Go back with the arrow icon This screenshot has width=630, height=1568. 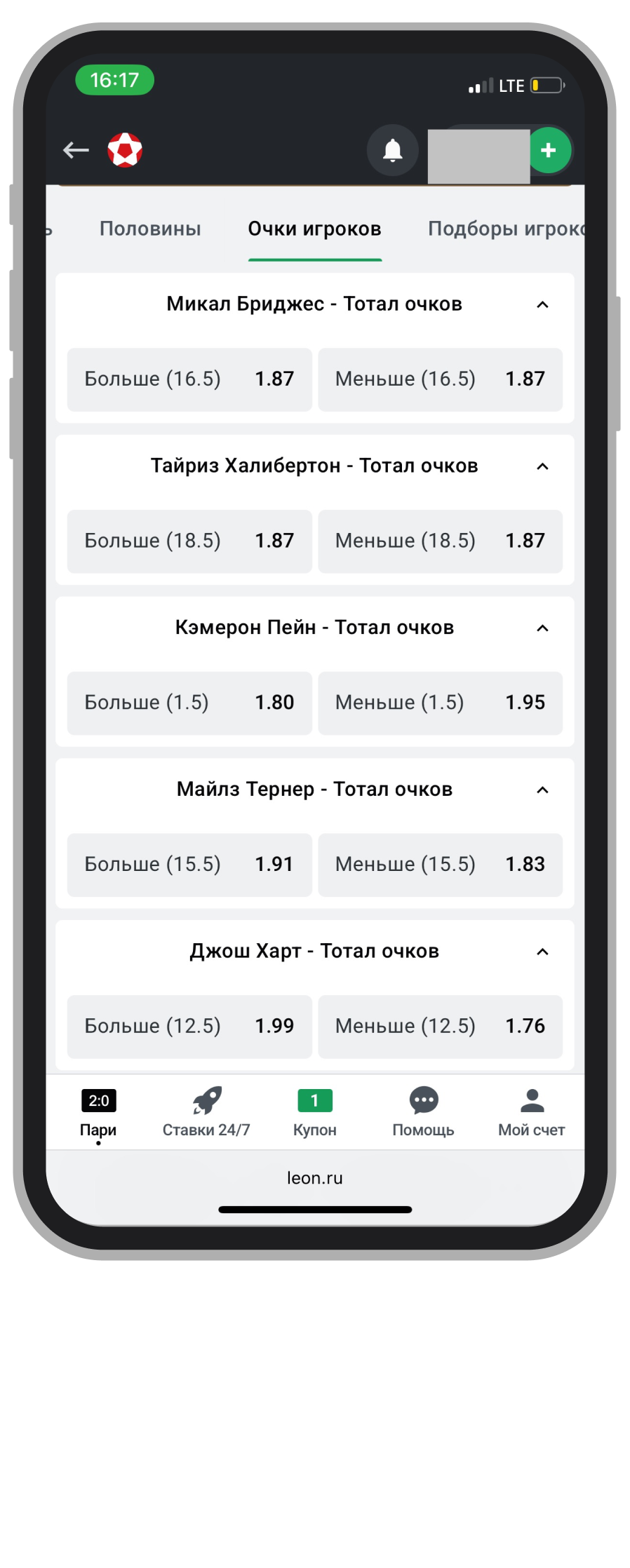[x=76, y=150]
